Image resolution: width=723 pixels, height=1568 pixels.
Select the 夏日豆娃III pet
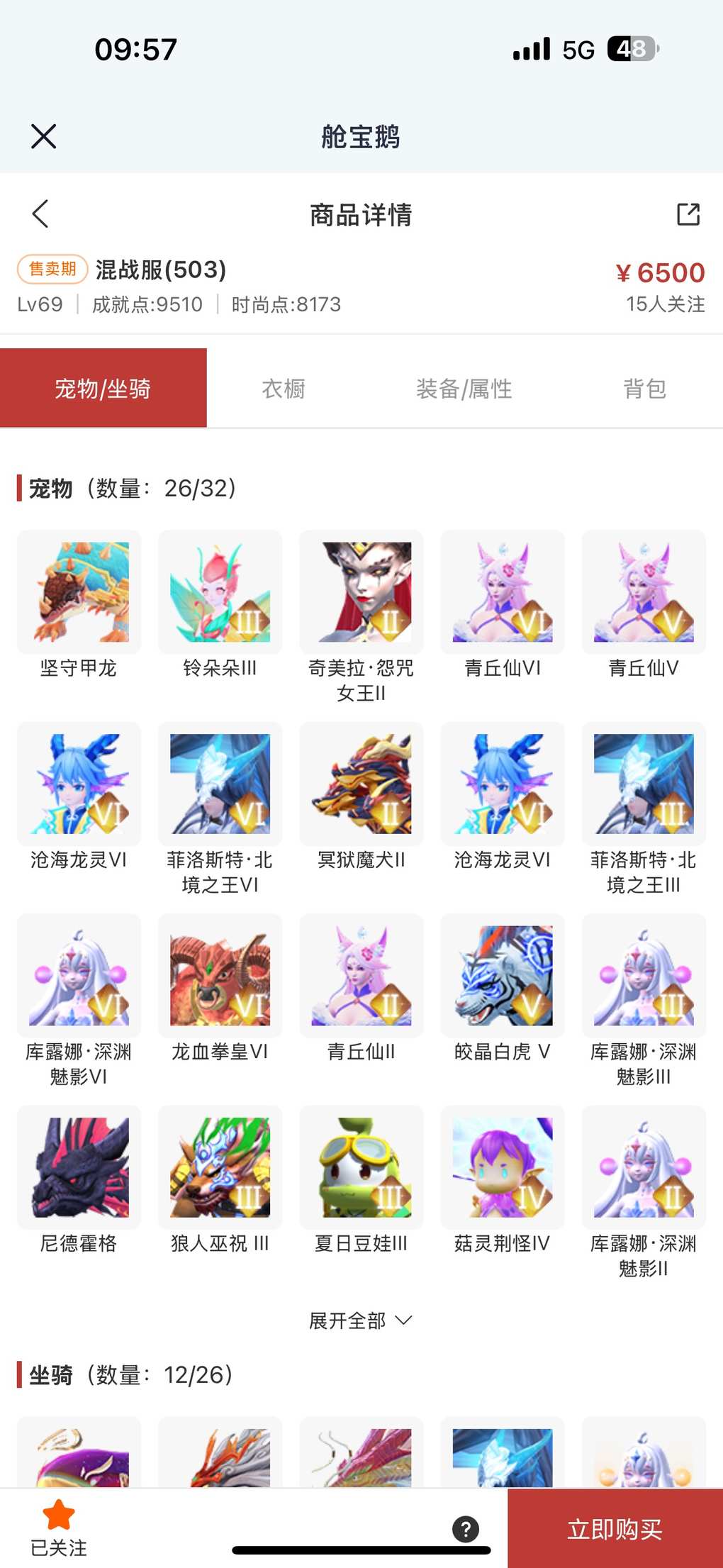tap(361, 1167)
